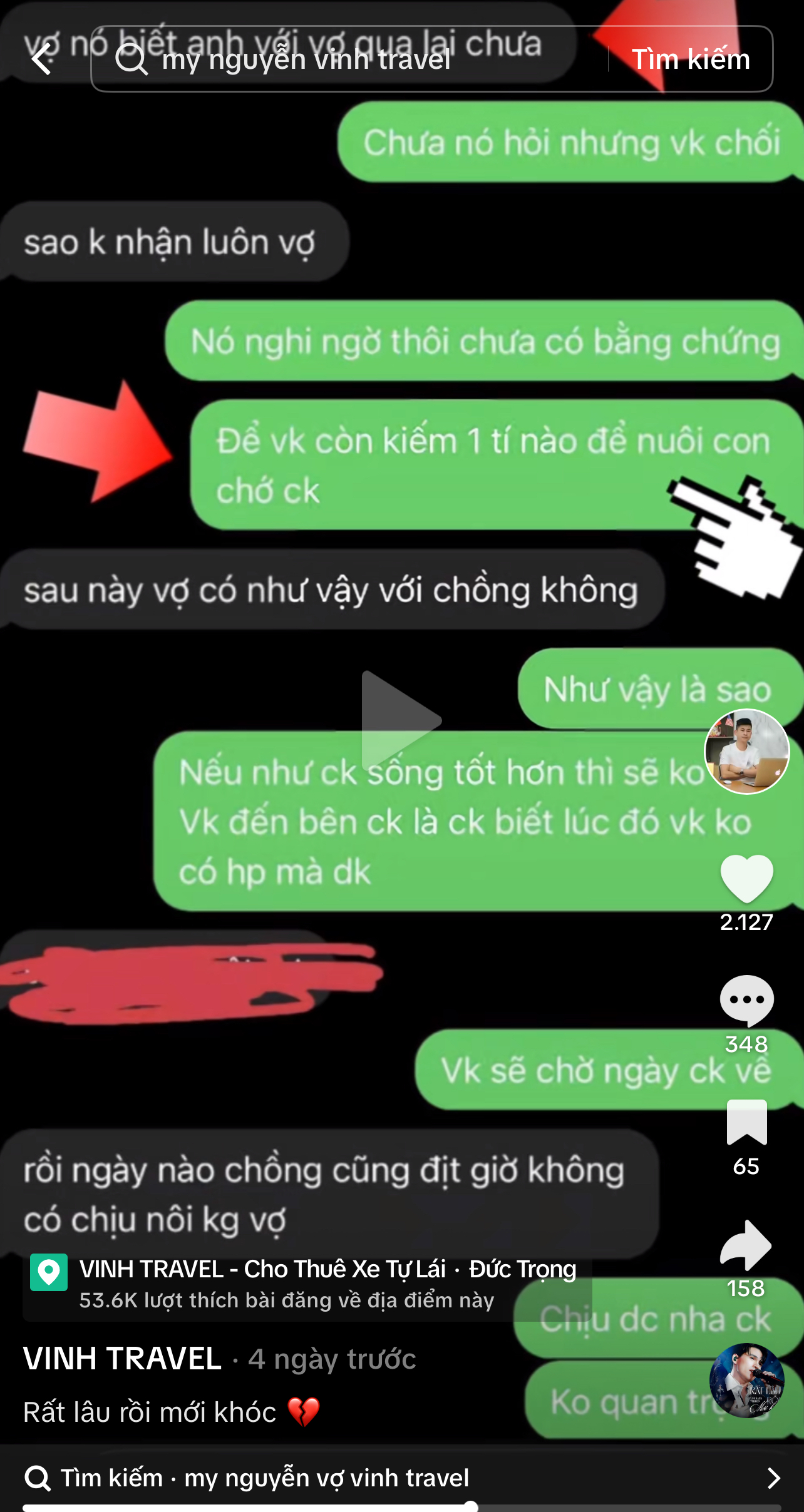This screenshot has height=1512, width=804.
Task: Open the VINH TRAVEL Đức Trọng location tag
Action: pyautogui.click(x=307, y=1283)
